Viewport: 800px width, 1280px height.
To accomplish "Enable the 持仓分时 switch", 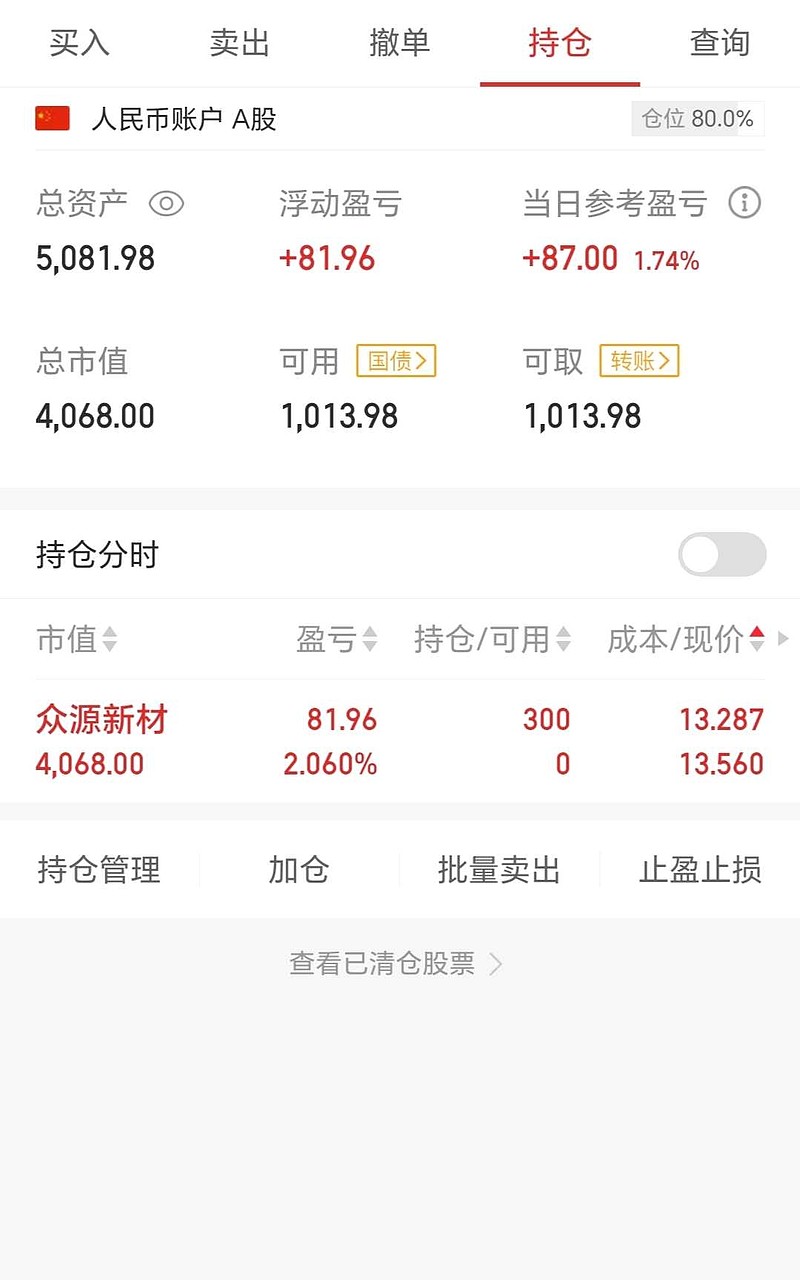I will tap(721, 555).
